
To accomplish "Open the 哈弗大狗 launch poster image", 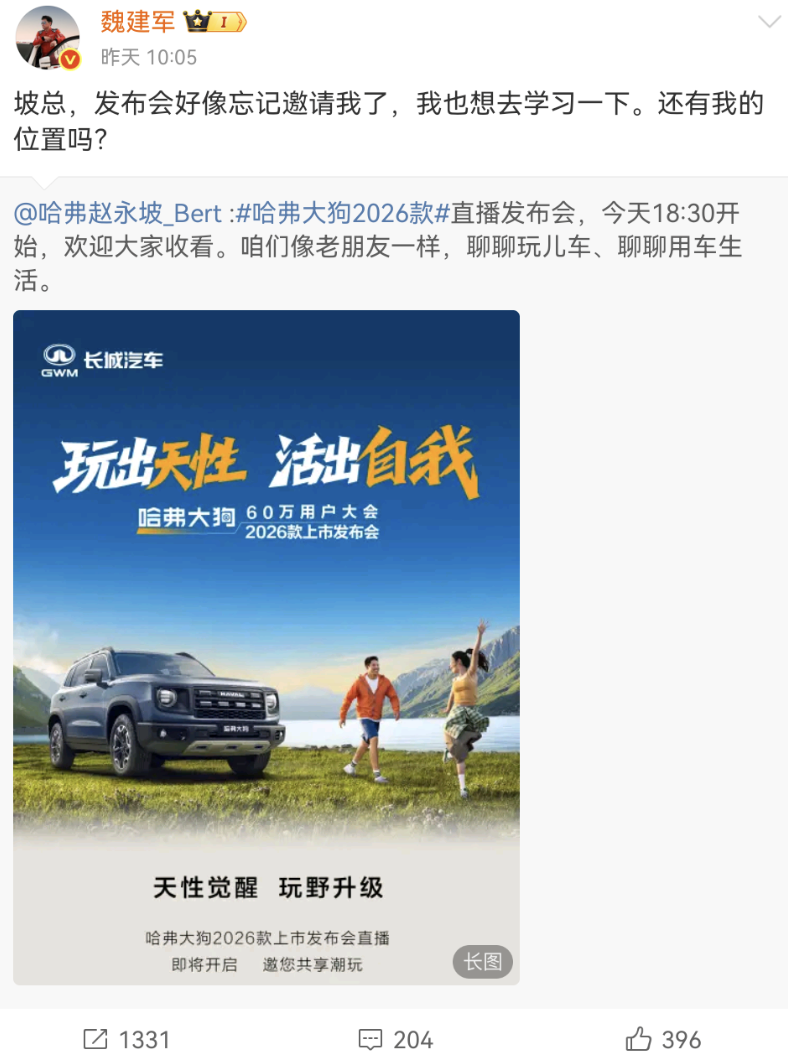I will (266, 647).
